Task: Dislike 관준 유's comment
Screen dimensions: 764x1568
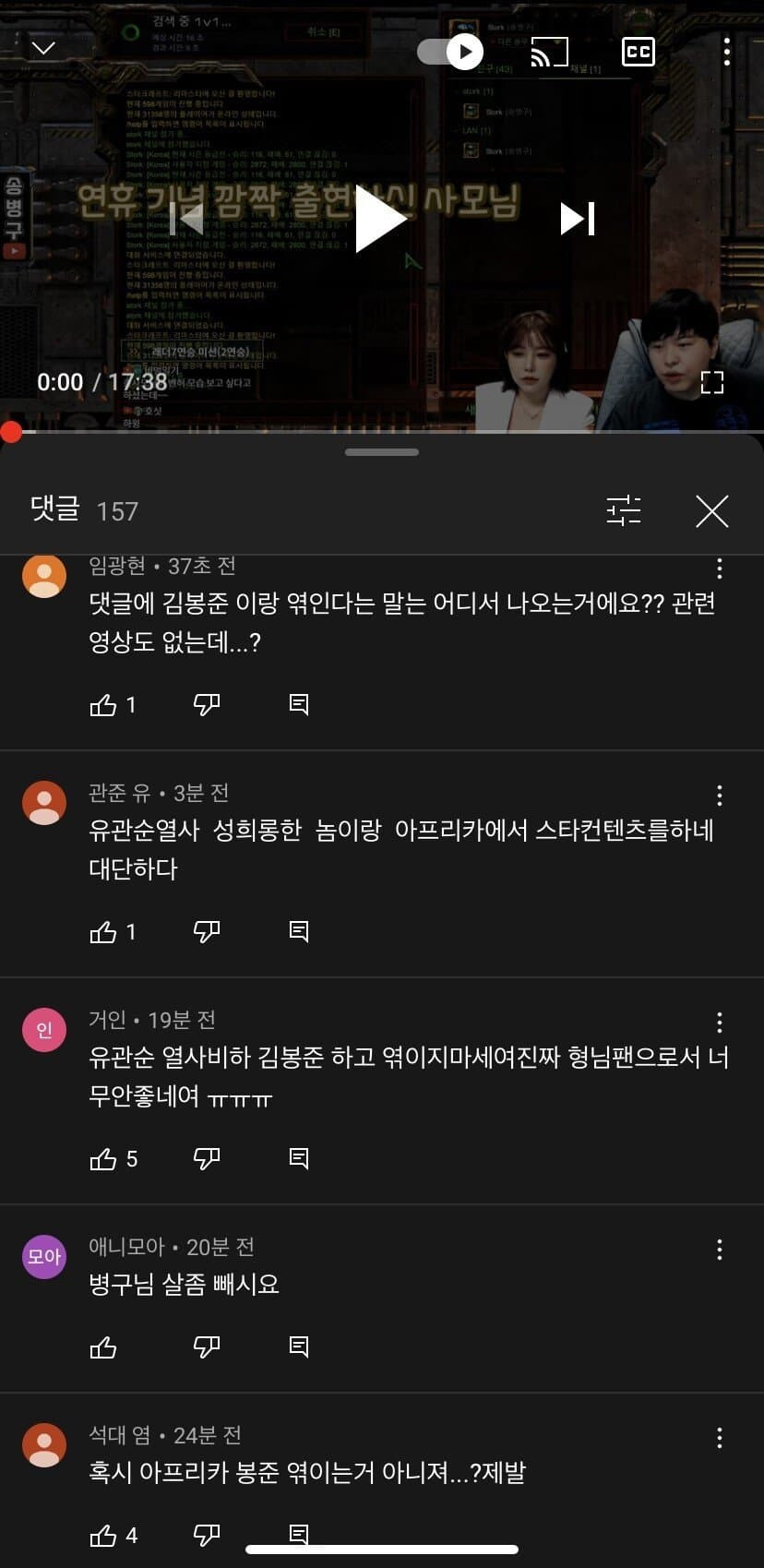Action: 207,931
